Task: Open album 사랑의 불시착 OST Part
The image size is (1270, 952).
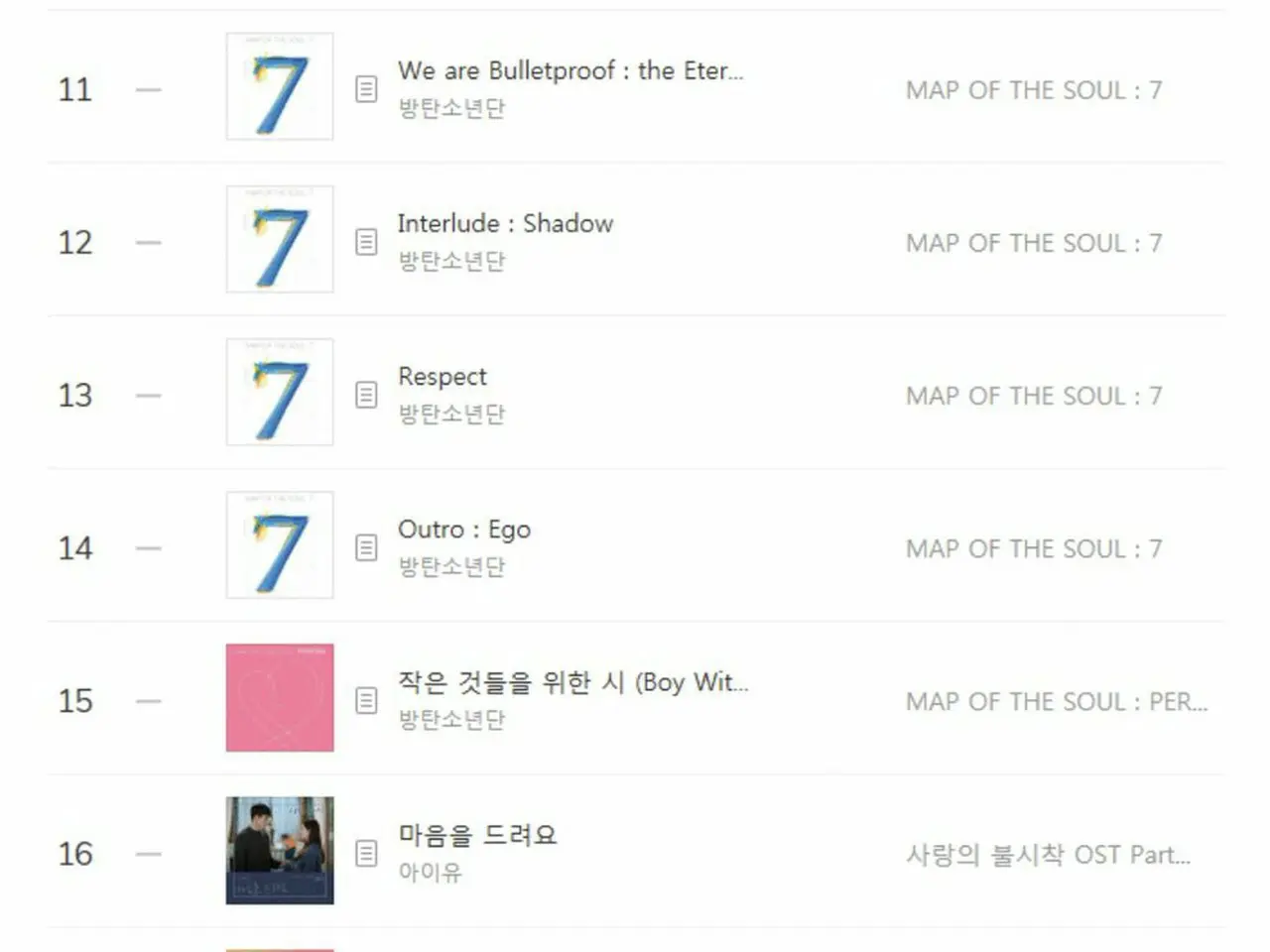Action: [1047, 855]
